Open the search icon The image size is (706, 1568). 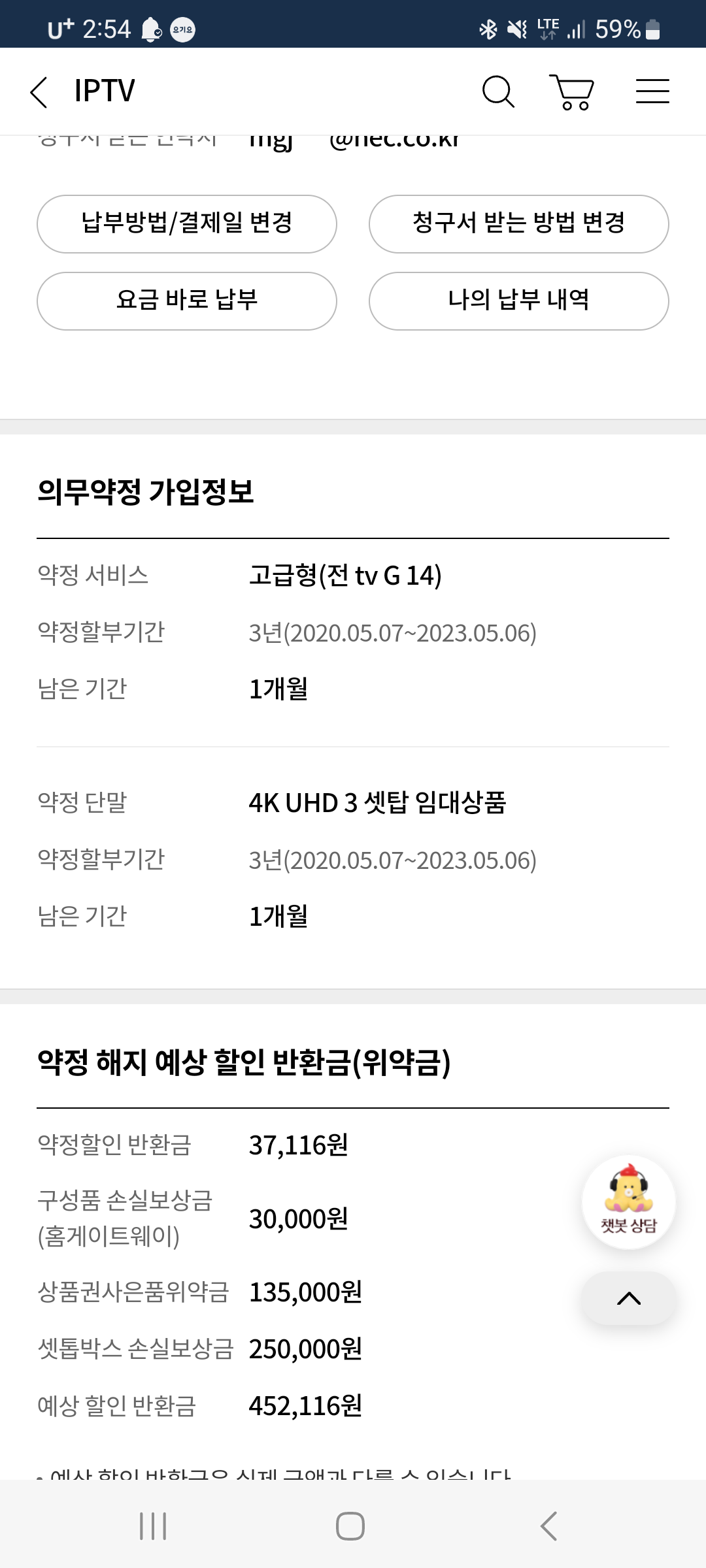498,91
